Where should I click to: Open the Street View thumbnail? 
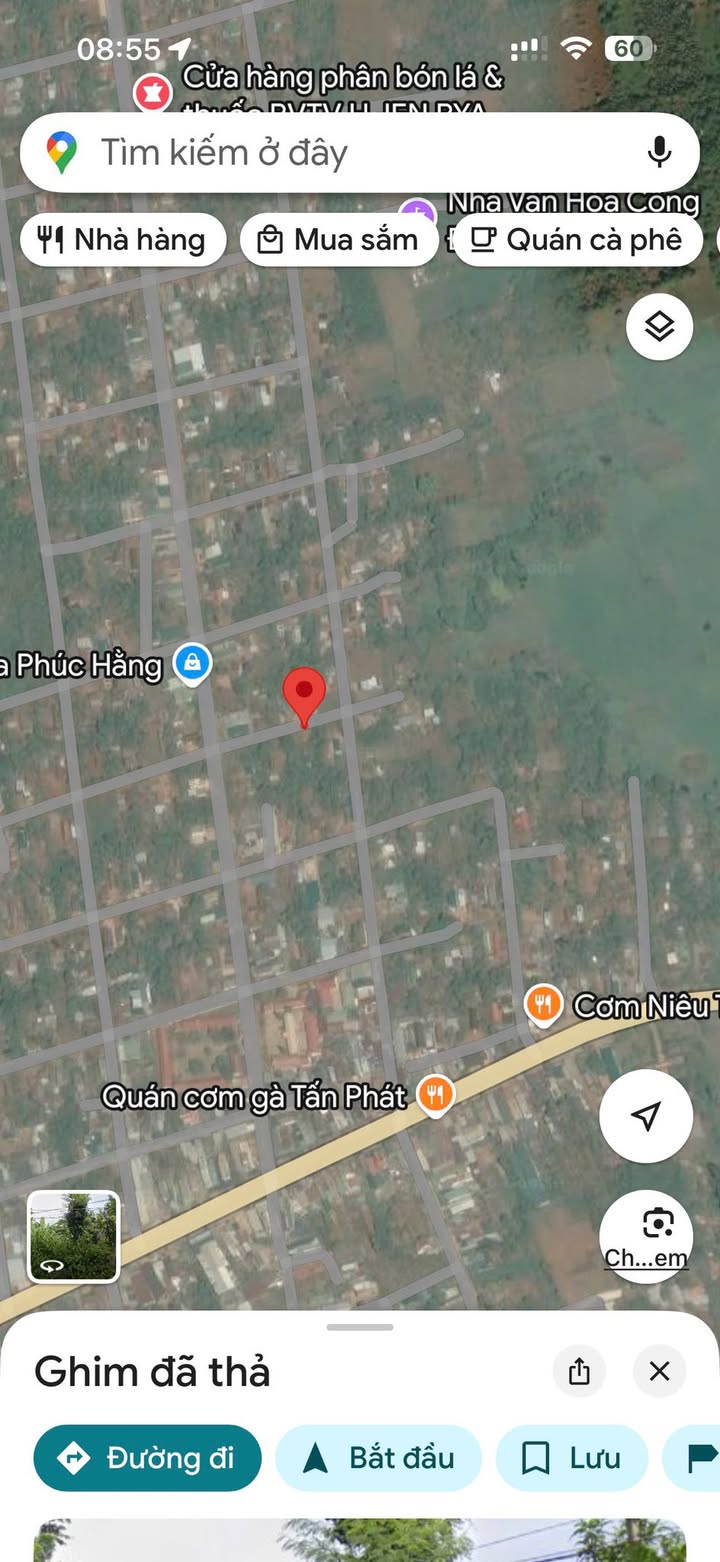coord(73,1236)
